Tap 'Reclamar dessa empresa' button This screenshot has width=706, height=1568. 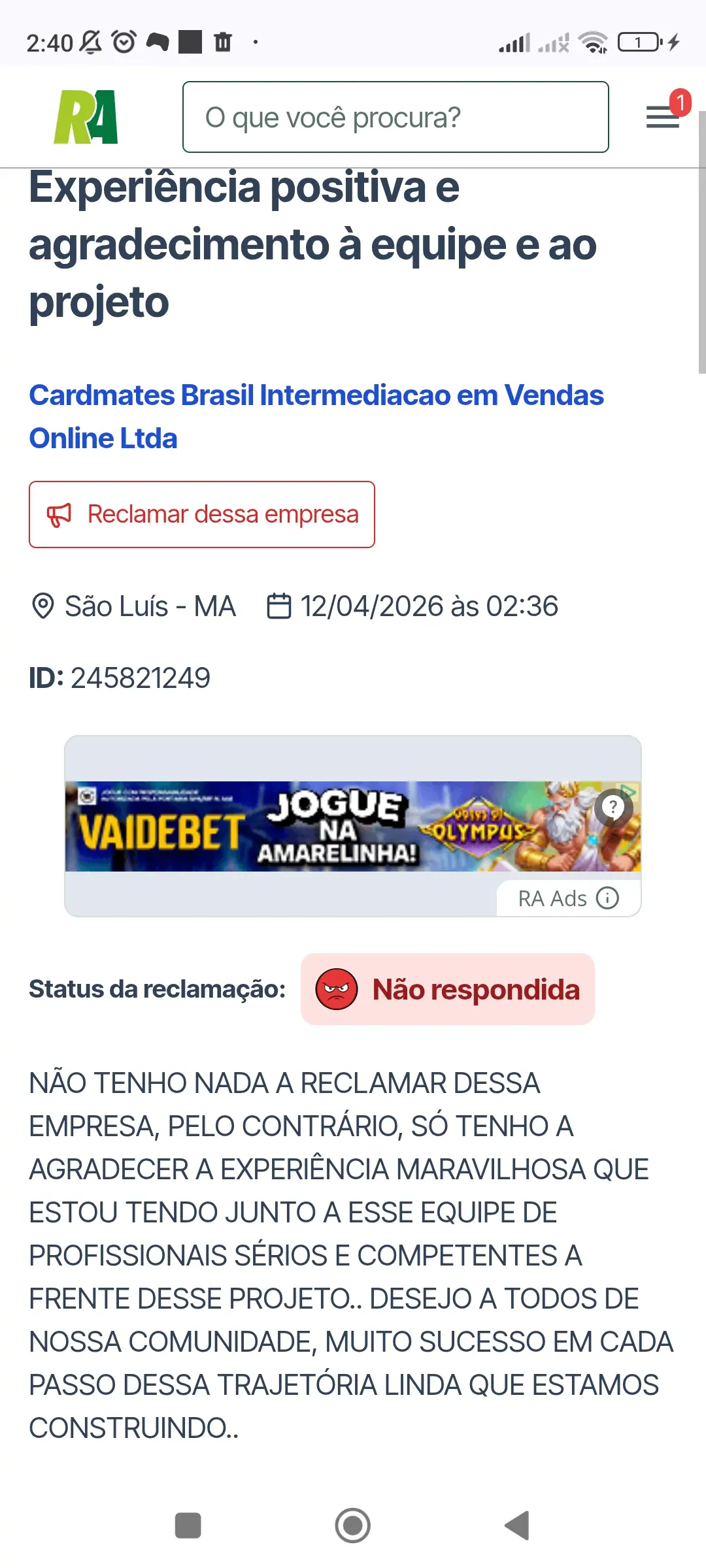(x=202, y=515)
